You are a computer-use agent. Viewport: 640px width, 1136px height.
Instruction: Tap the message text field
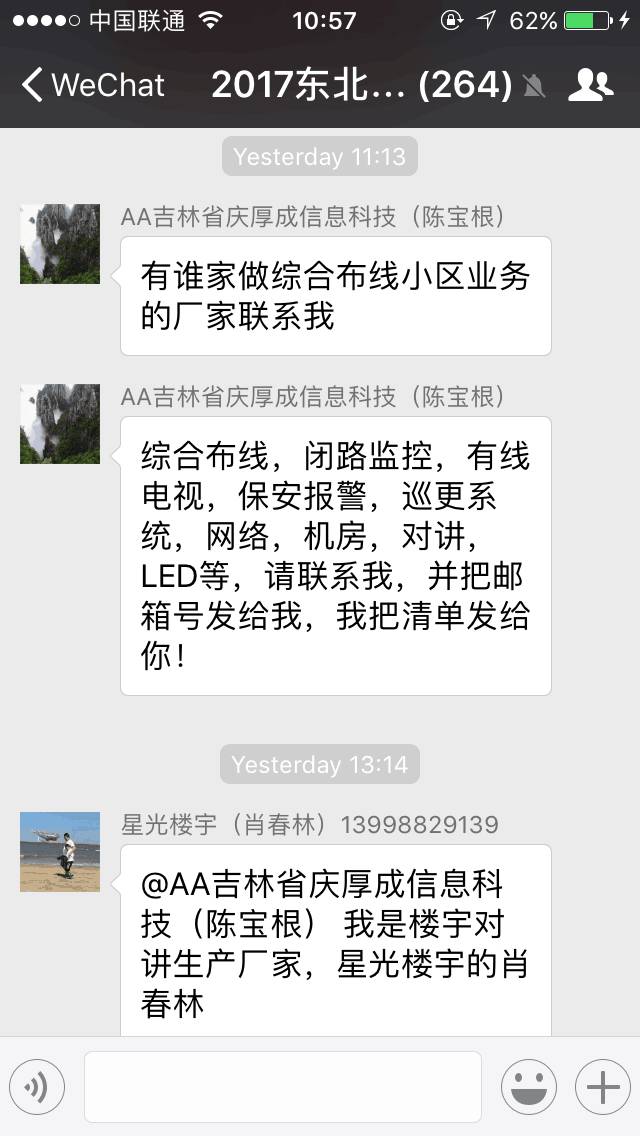[x=282, y=1086]
